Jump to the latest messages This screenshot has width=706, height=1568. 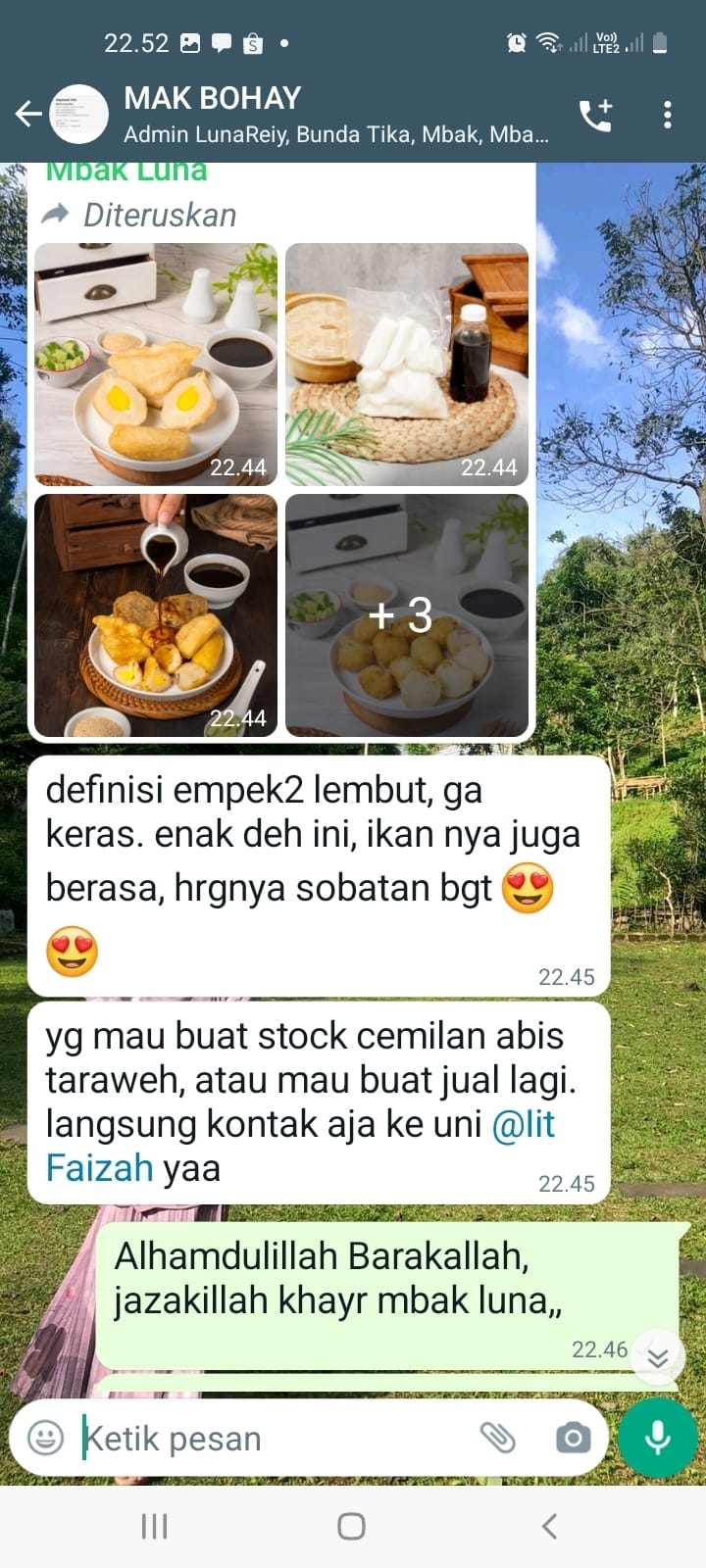[657, 1357]
